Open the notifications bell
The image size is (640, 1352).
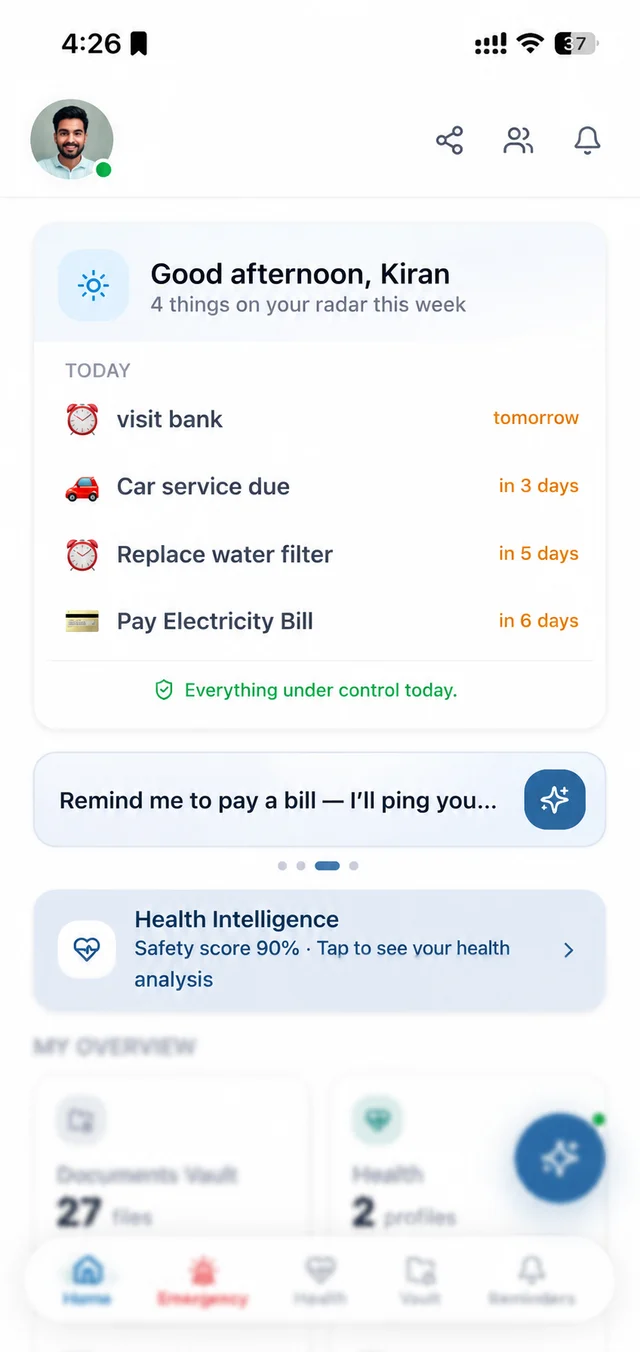[x=587, y=140]
